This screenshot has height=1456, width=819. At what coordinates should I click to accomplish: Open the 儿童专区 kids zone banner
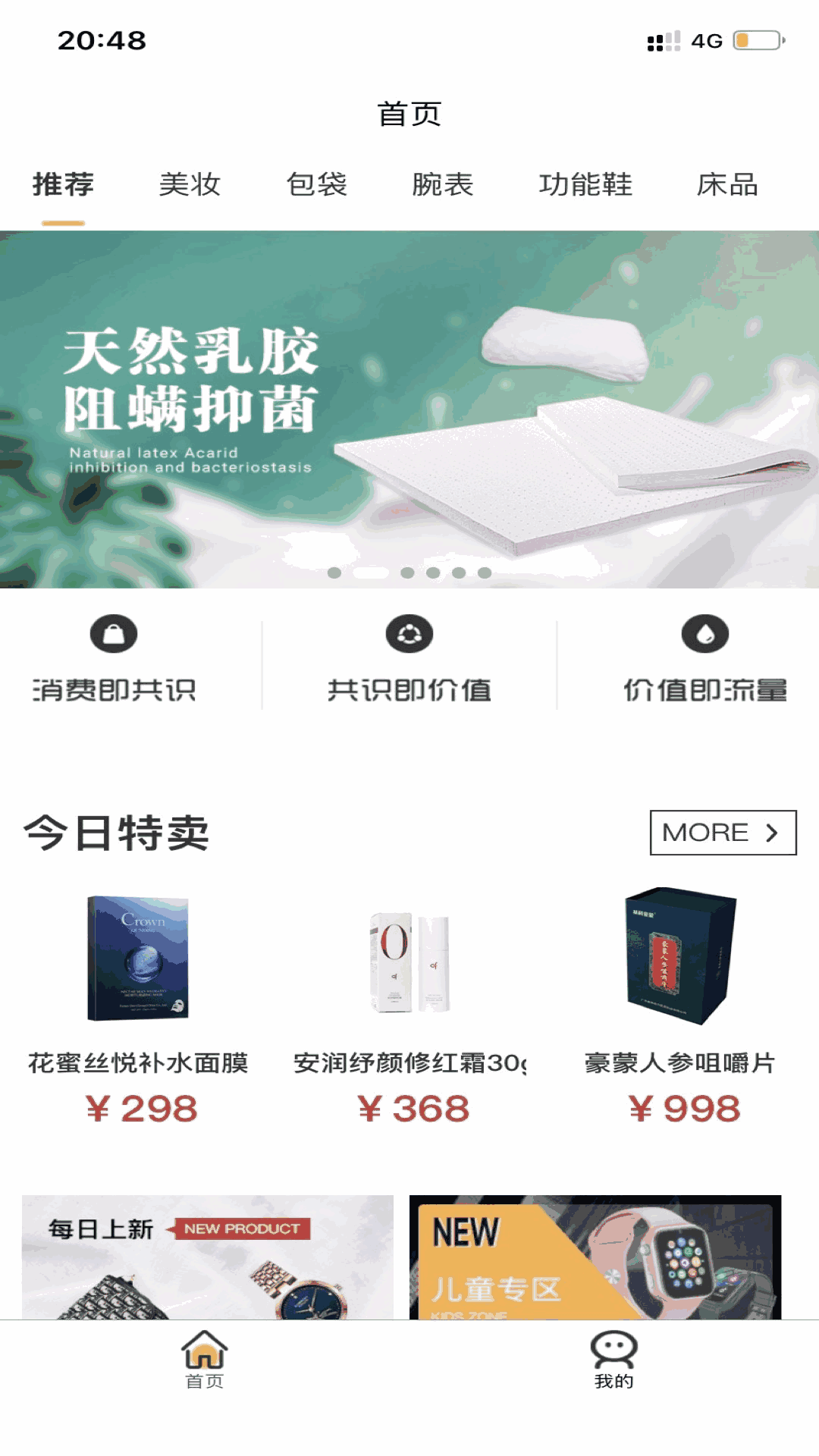(595, 1257)
